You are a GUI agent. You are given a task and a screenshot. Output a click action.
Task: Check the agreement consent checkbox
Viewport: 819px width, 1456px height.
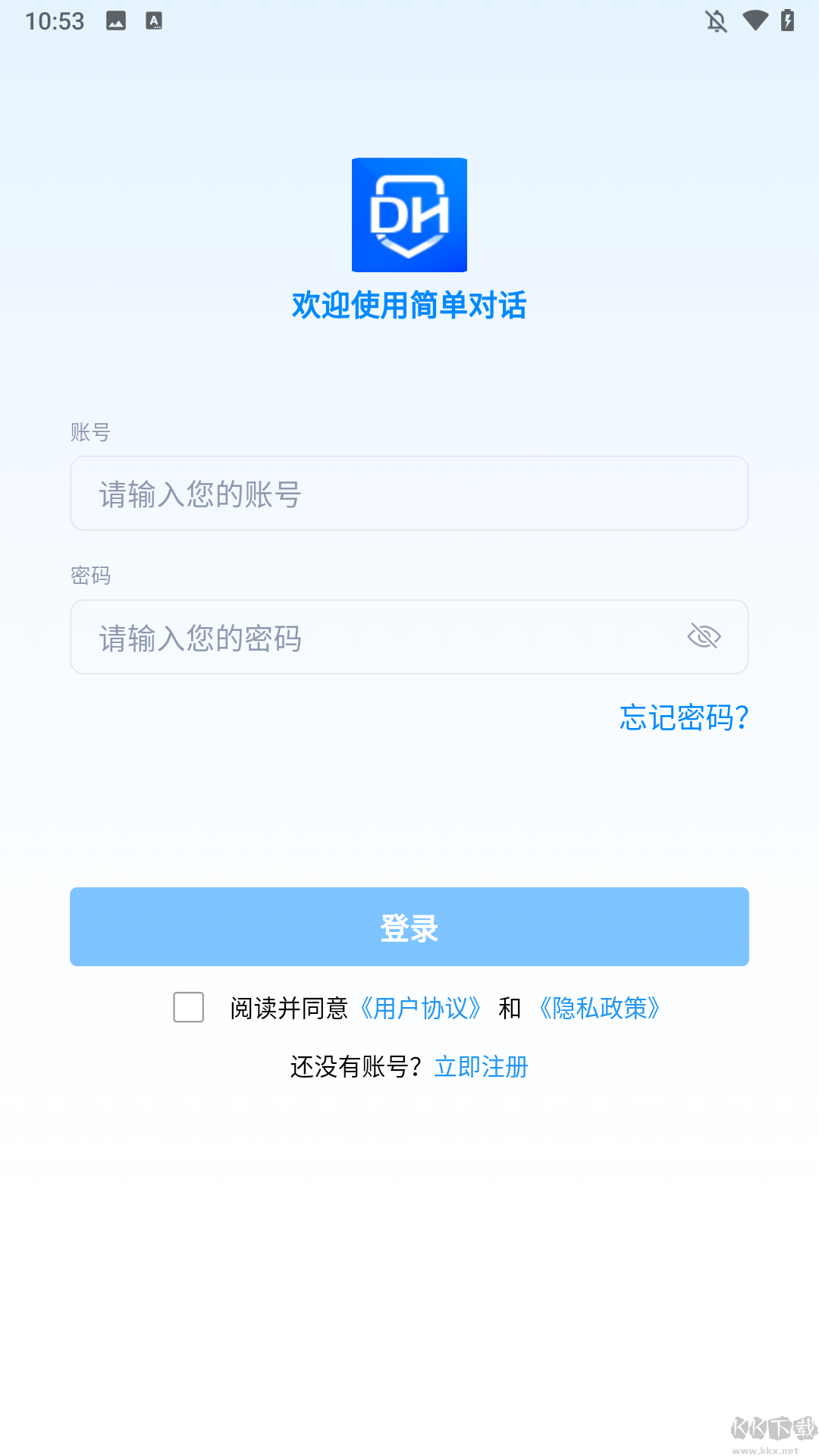[189, 1008]
